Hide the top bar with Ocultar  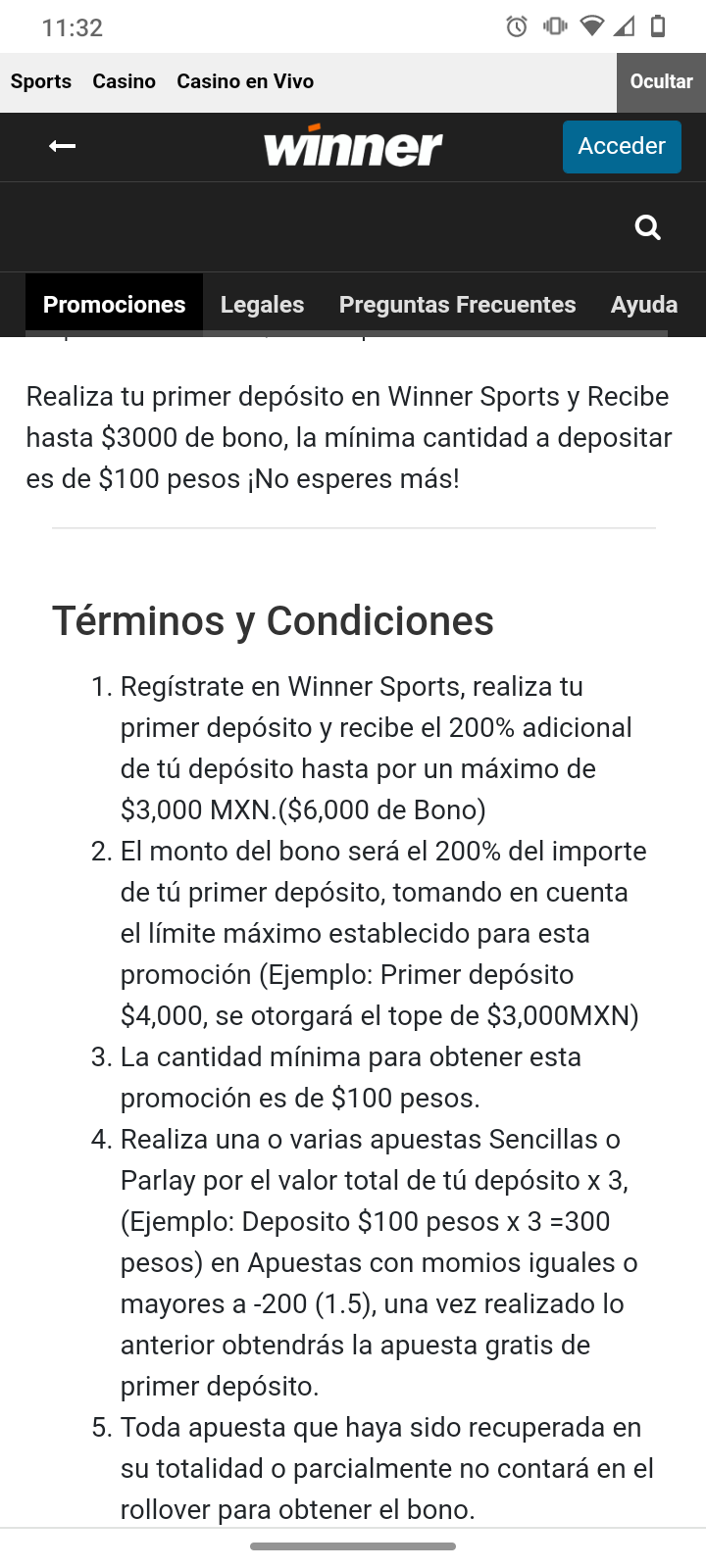[661, 81]
